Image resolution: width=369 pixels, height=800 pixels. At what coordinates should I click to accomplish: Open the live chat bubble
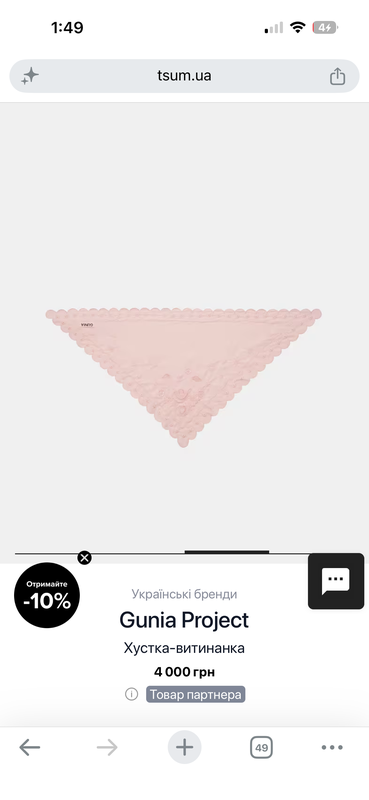(x=335, y=581)
